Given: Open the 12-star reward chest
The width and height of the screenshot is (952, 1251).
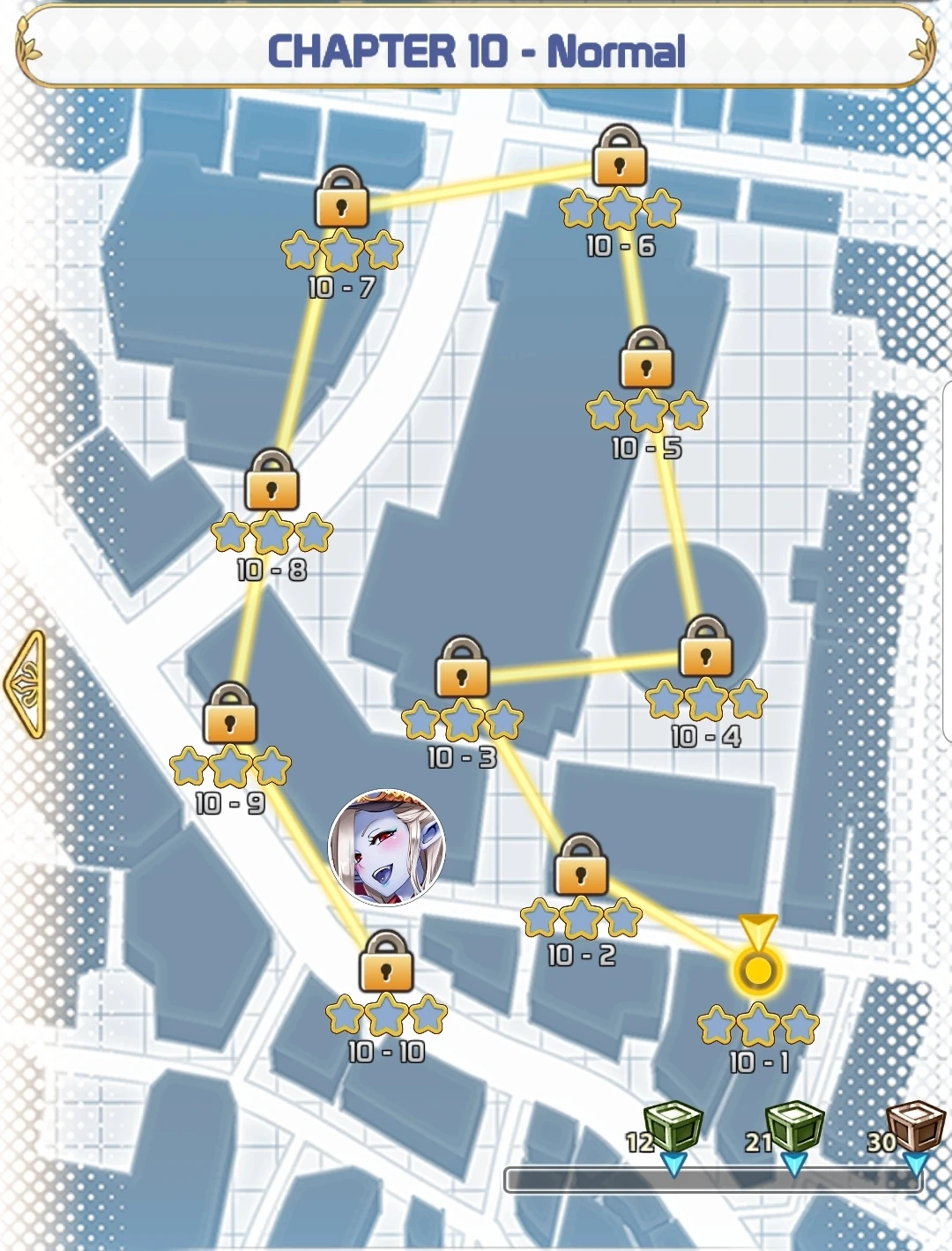Looking at the screenshot, I should (x=673, y=1127).
